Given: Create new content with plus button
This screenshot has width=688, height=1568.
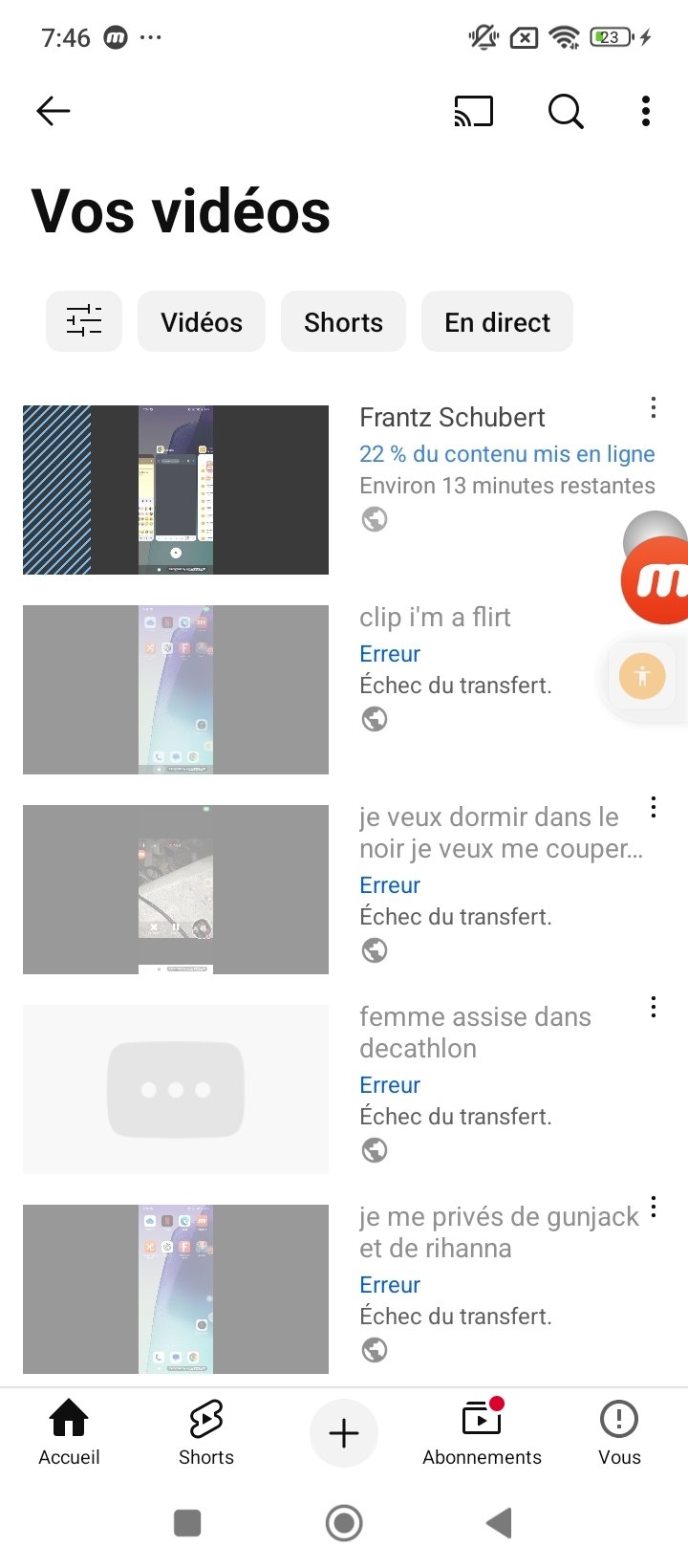Looking at the screenshot, I should point(344,1433).
